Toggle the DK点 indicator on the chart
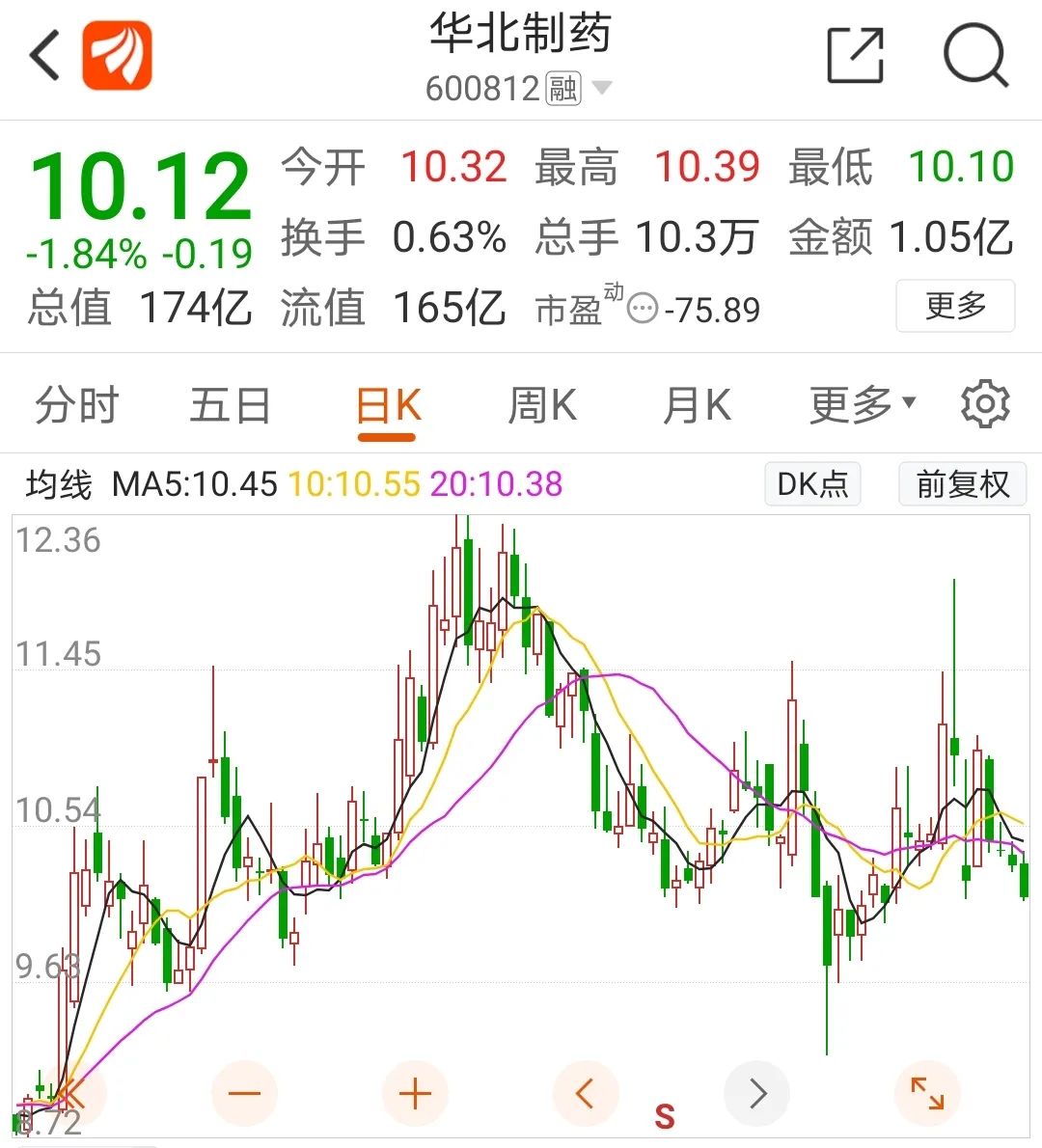 [x=812, y=484]
